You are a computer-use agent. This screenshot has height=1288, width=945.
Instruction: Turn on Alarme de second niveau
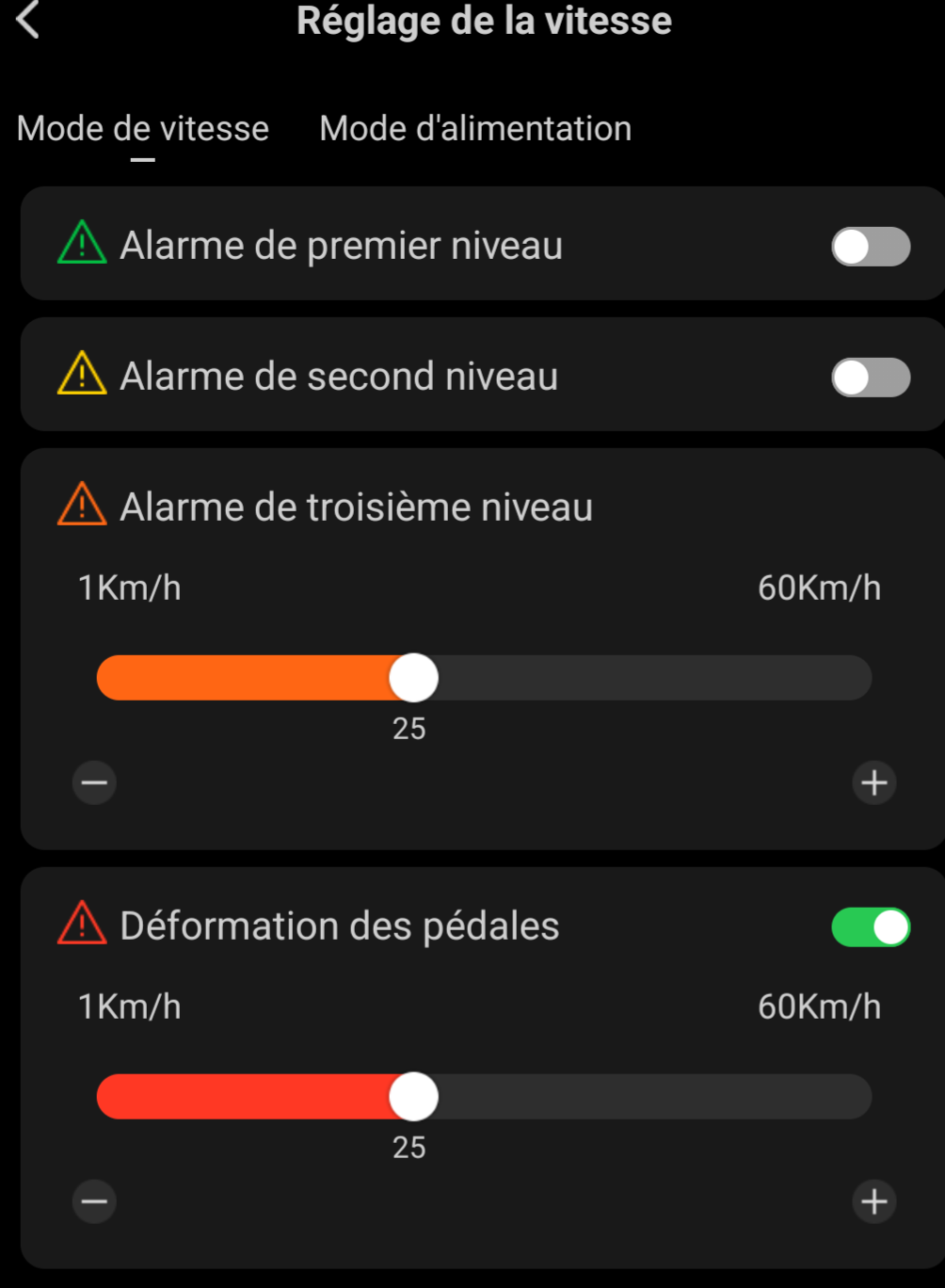tap(870, 378)
